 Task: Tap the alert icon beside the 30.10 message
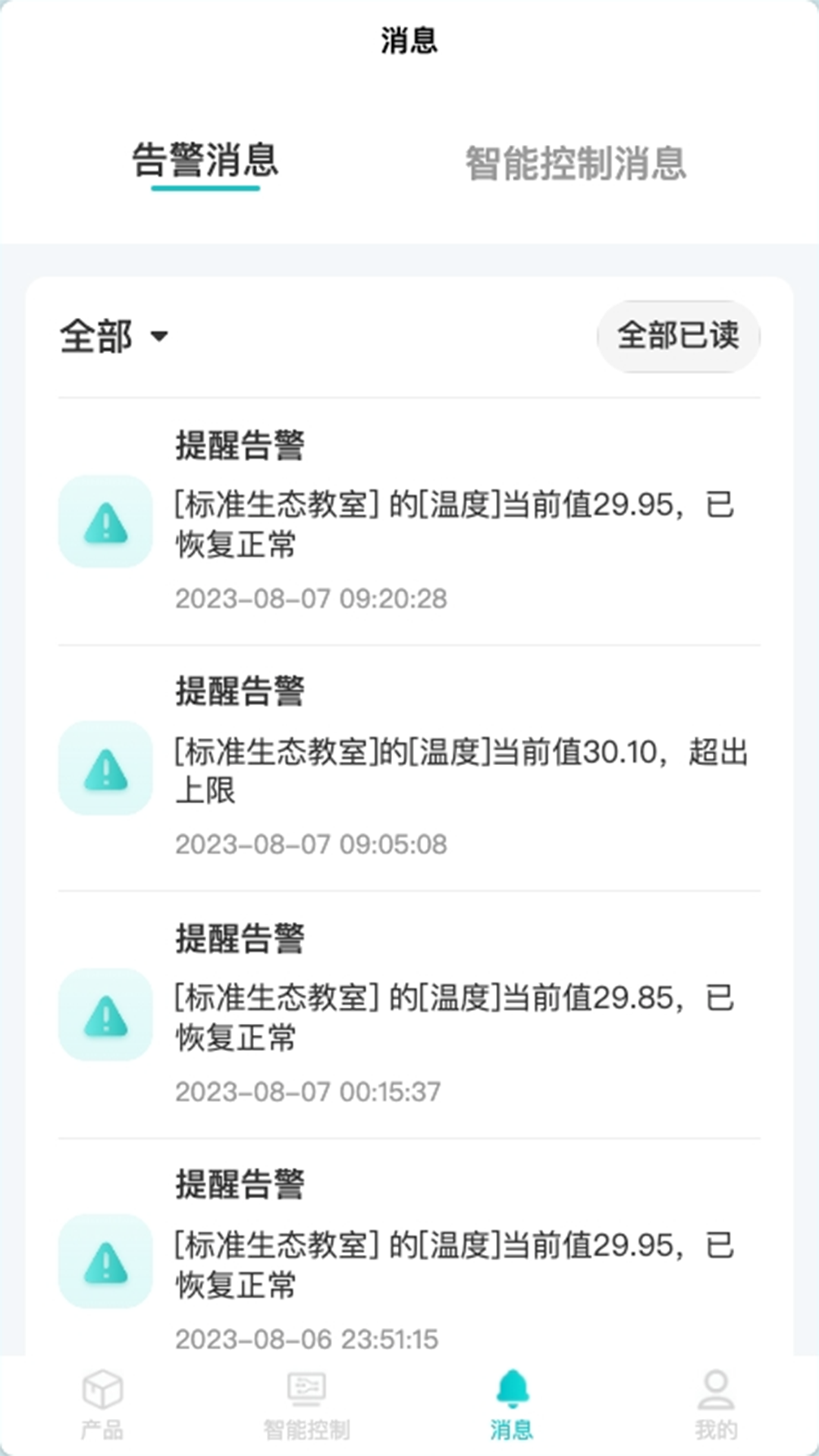(x=105, y=767)
